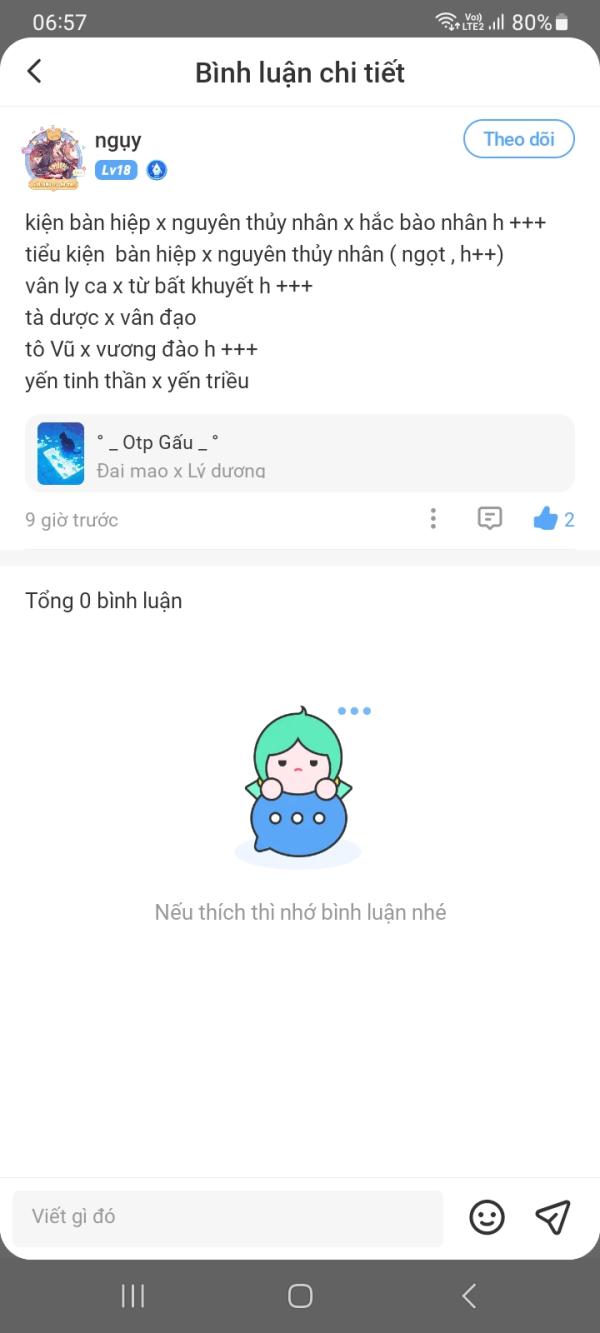Send the comment with paper plane icon
This screenshot has width=600, height=1333.
tap(552, 1217)
